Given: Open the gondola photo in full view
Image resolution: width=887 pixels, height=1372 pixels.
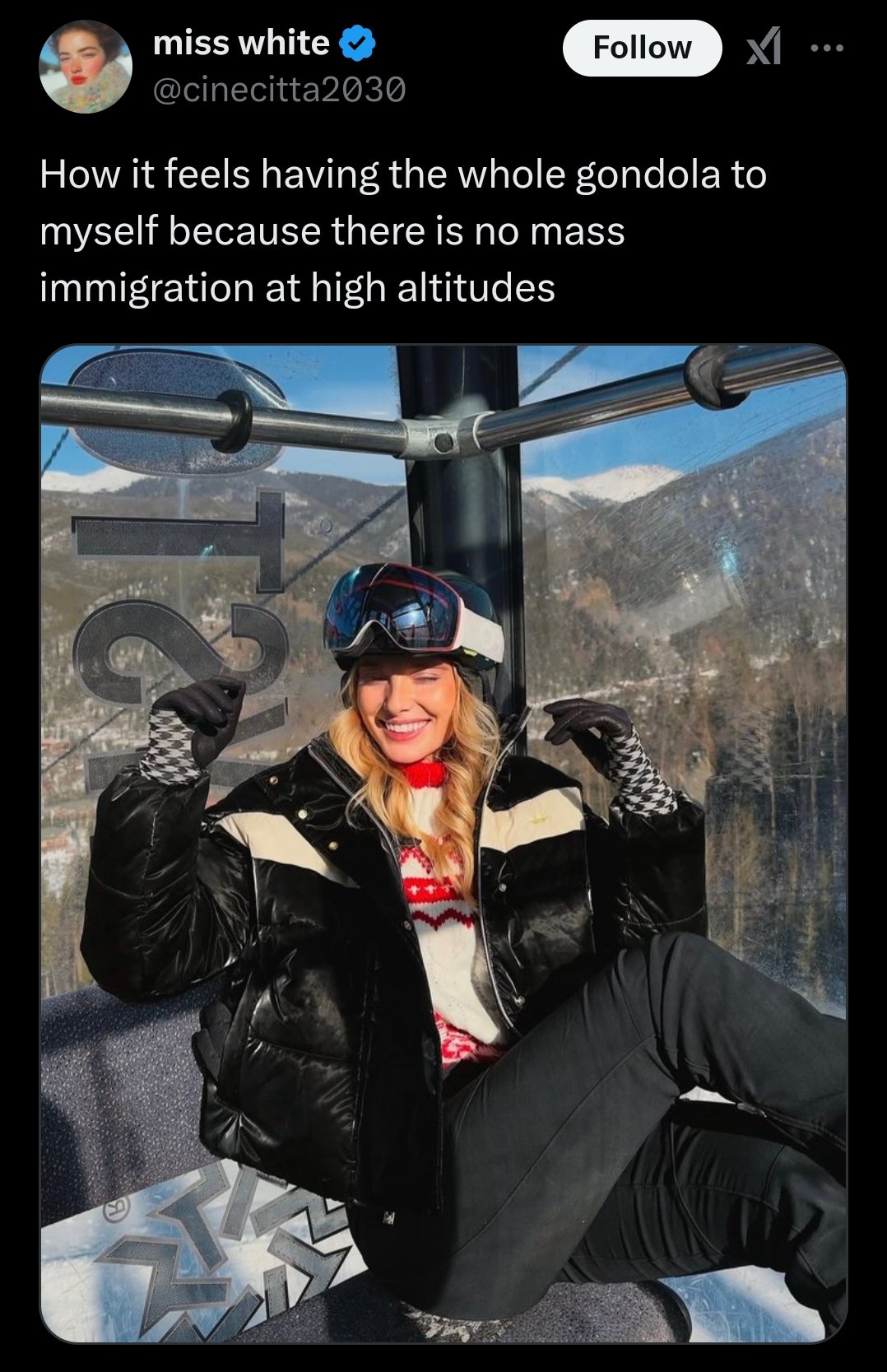Looking at the screenshot, I should click(x=443, y=844).
